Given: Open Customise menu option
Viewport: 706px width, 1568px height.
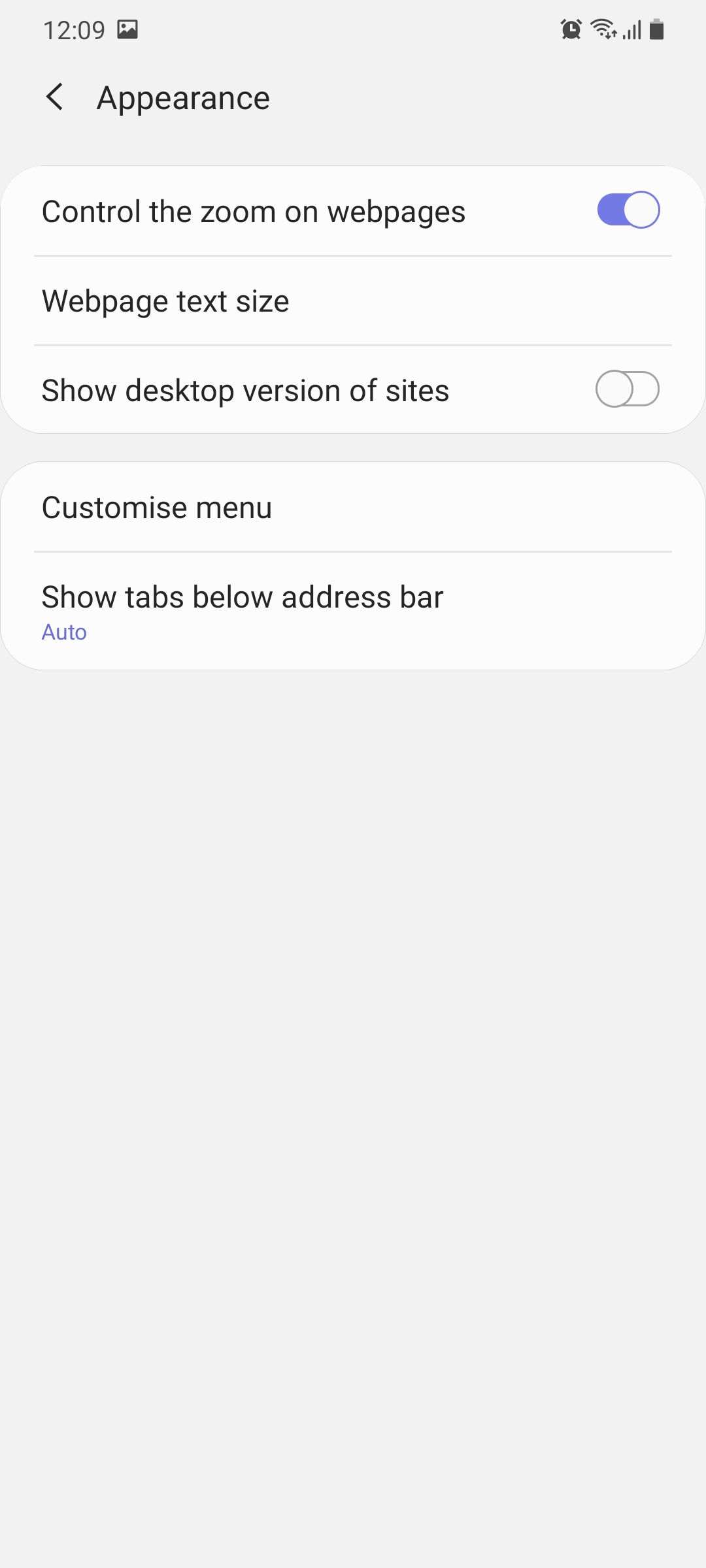Looking at the screenshot, I should (x=353, y=508).
